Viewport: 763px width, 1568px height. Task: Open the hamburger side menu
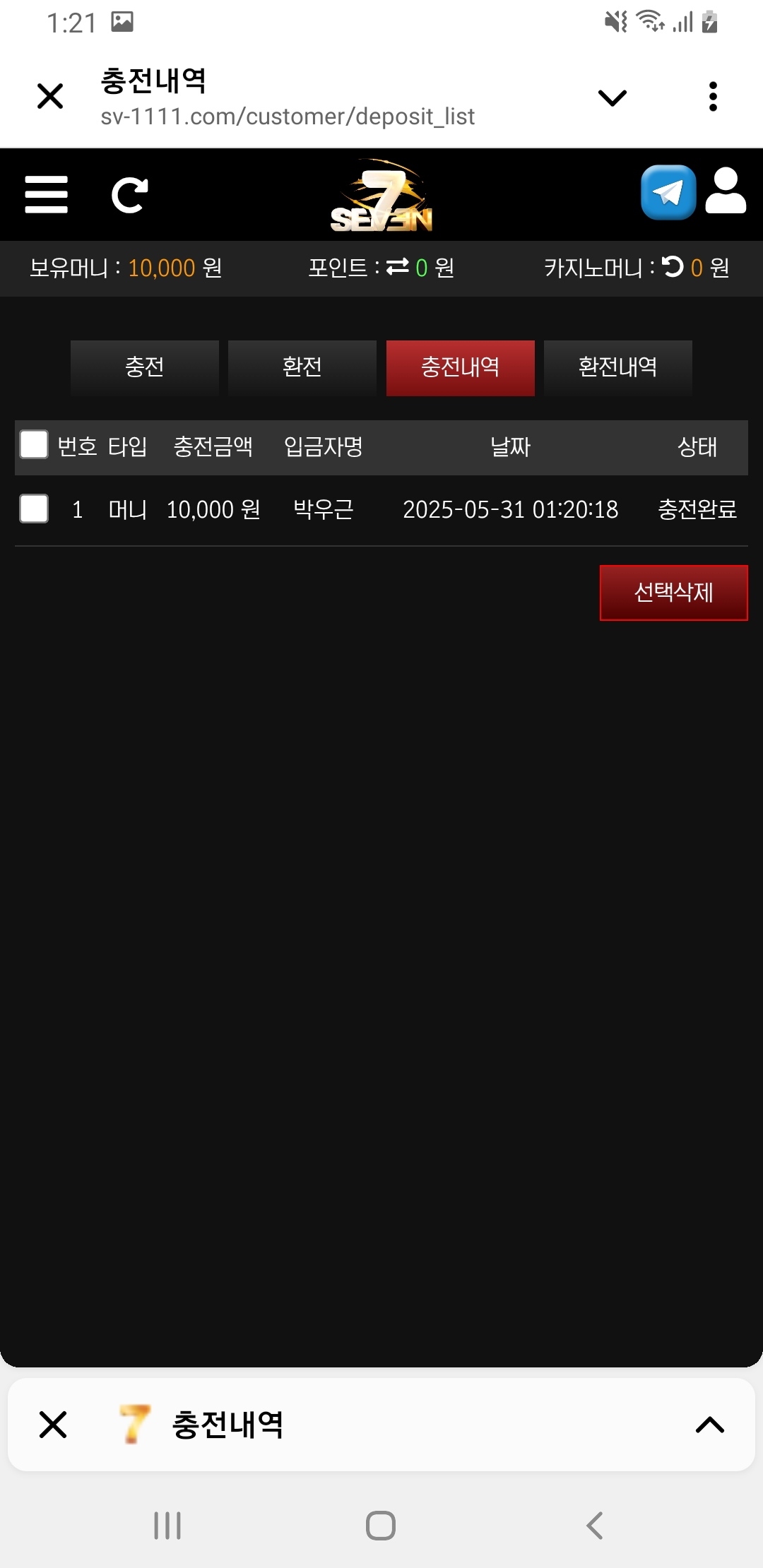click(x=47, y=195)
